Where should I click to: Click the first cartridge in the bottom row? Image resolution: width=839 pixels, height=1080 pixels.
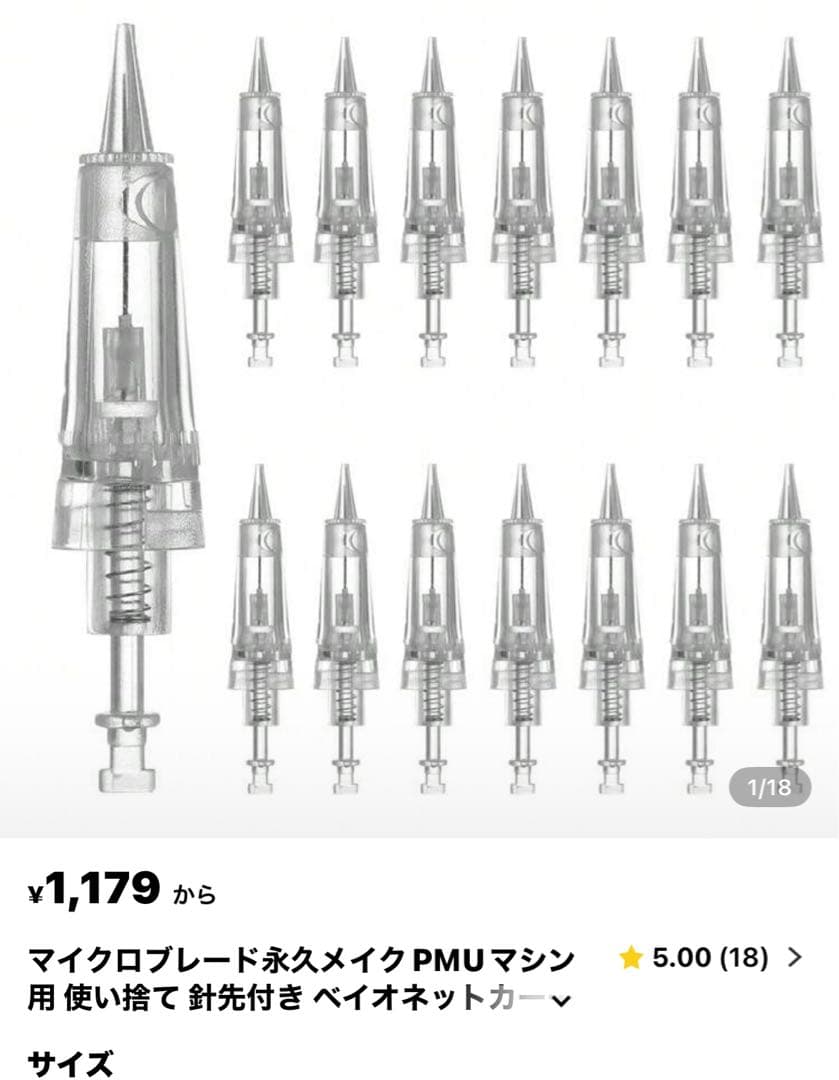coord(260,620)
